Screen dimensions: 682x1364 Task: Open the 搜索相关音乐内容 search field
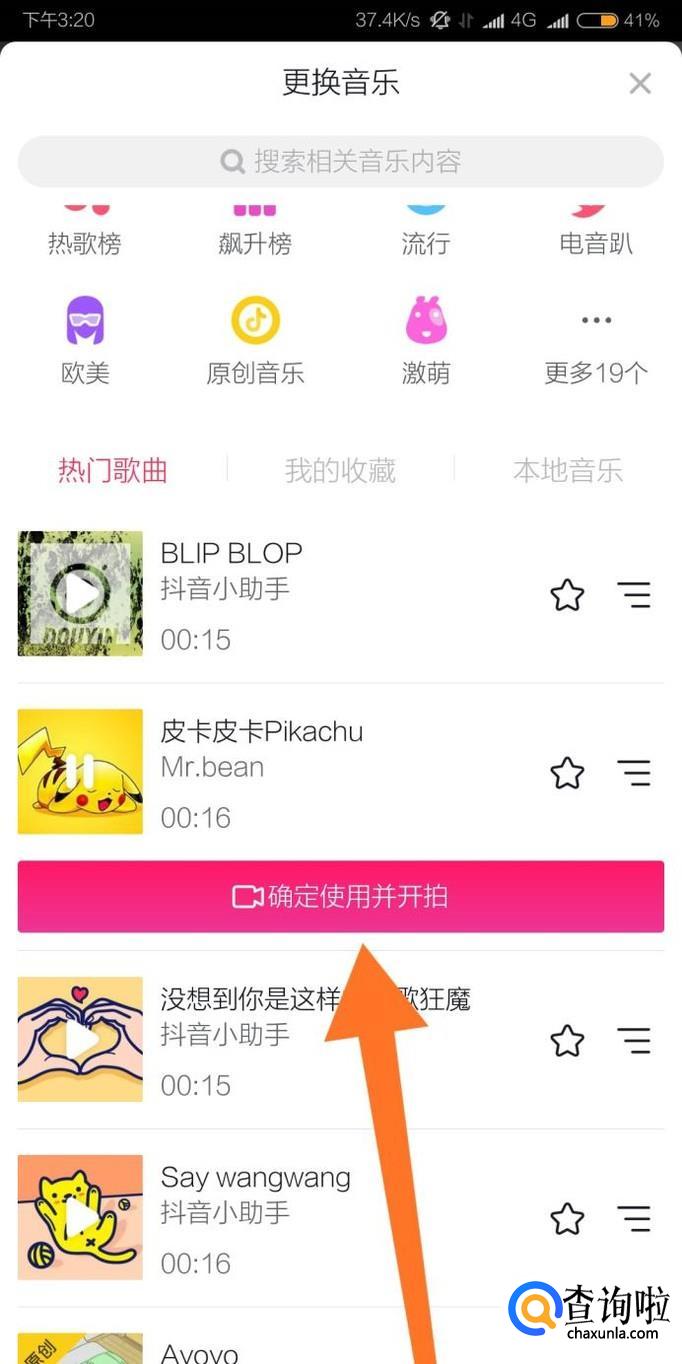click(341, 162)
